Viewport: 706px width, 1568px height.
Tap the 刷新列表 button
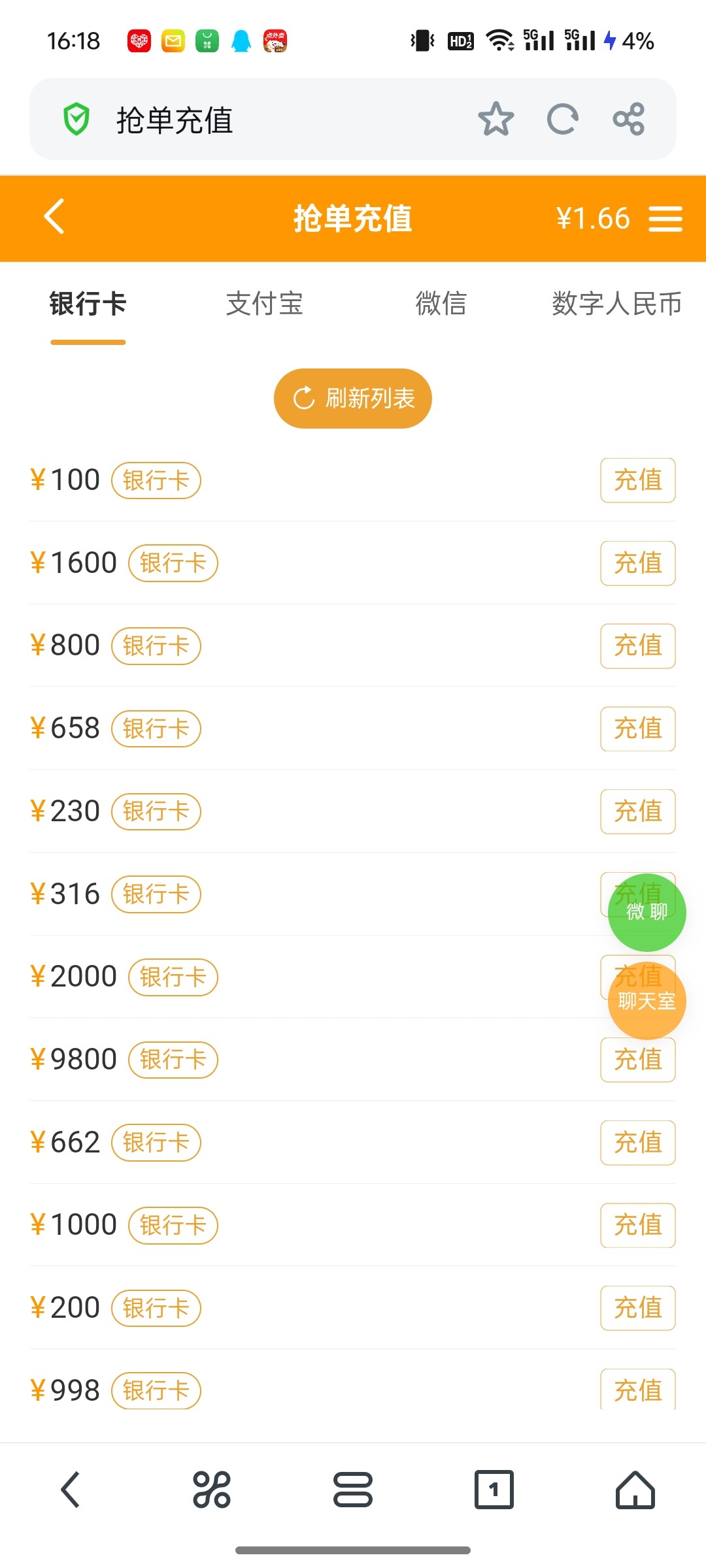click(x=353, y=399)
